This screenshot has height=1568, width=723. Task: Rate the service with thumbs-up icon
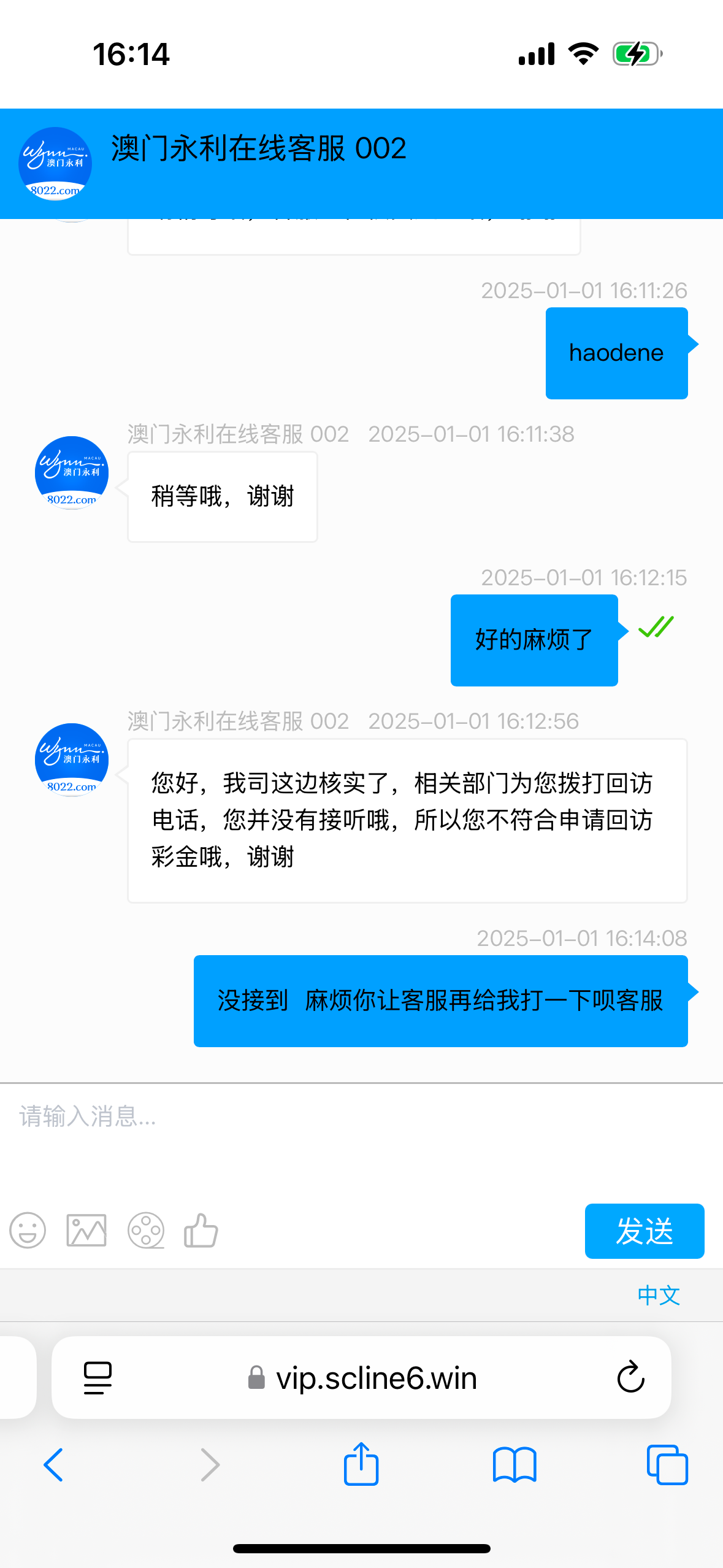point(201,1231)
